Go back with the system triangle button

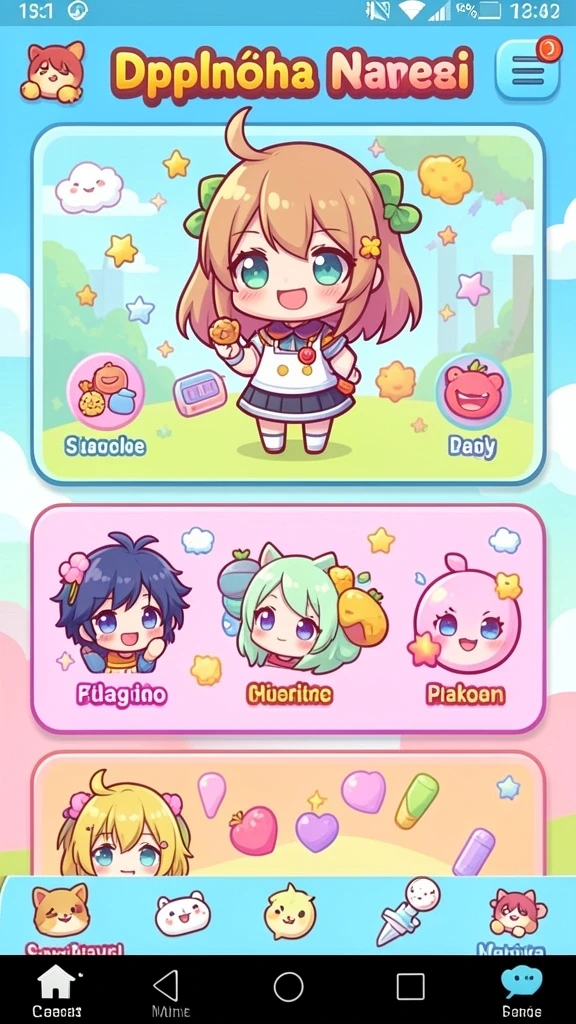click(166, 985)
